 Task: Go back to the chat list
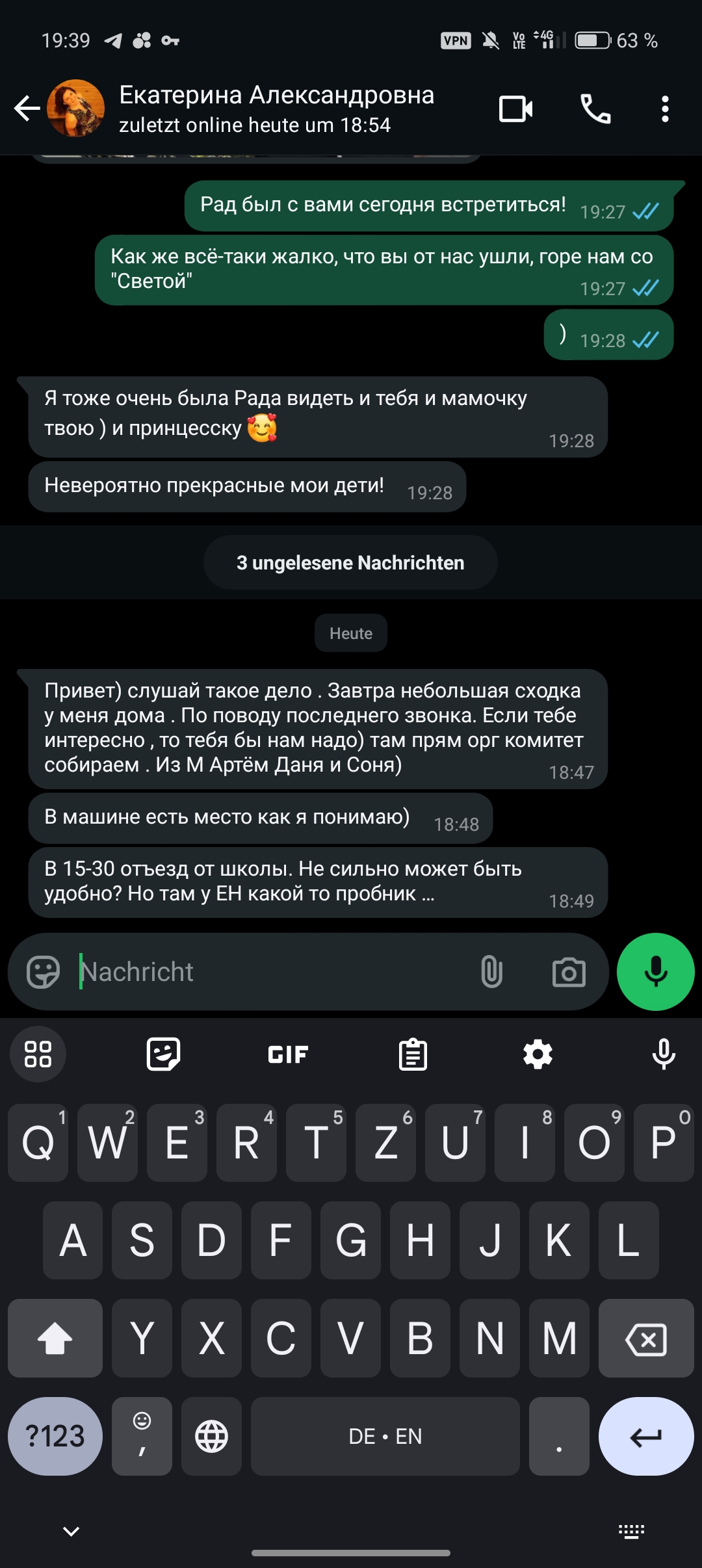point(27,109)
